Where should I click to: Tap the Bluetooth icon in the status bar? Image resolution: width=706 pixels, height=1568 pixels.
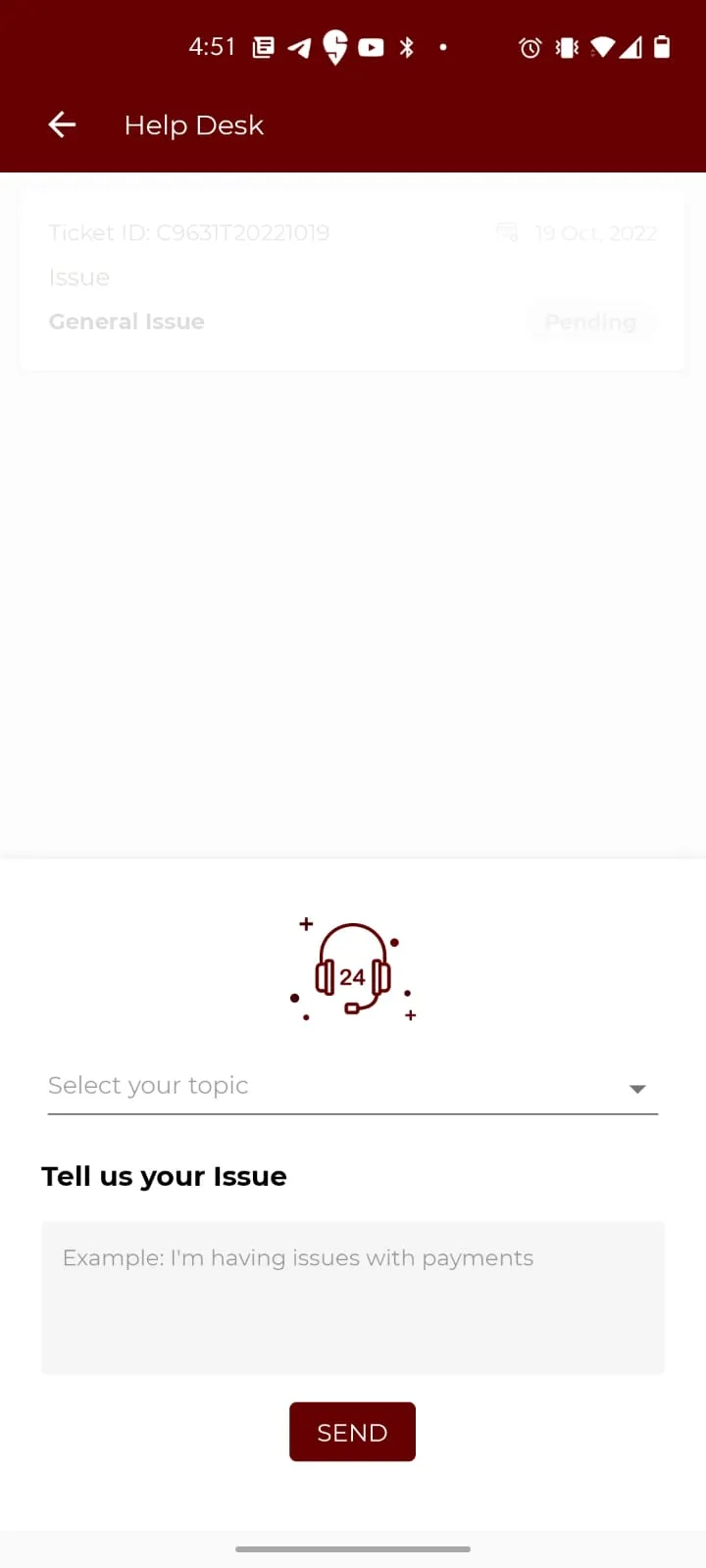407,47
